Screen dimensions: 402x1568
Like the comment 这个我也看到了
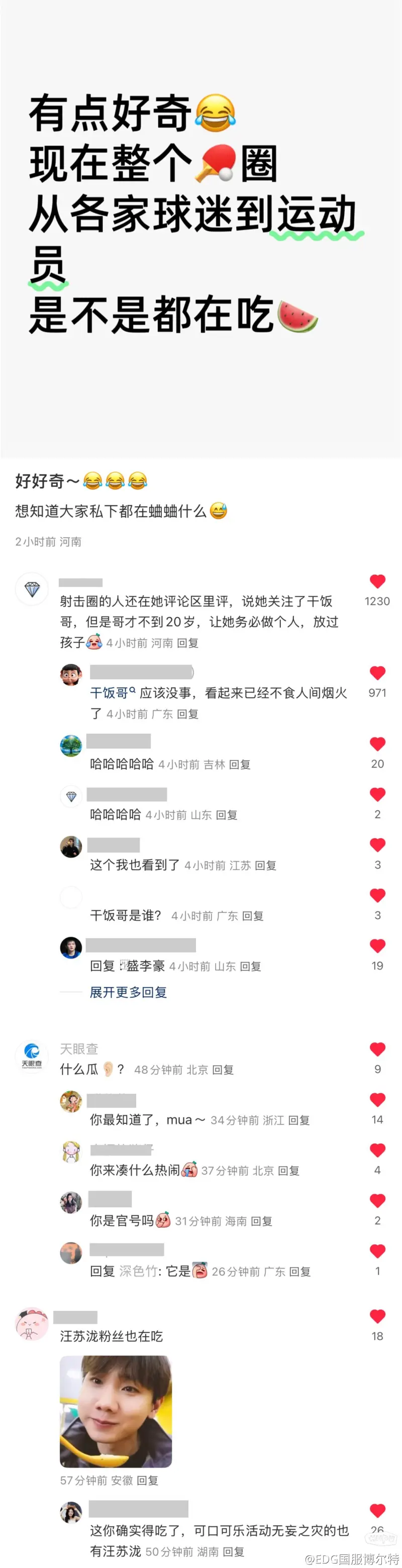(377, 845)
